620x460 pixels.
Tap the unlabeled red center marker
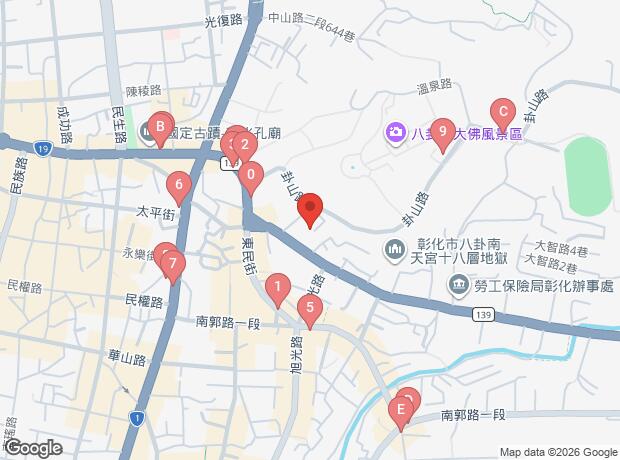[311, 207]
